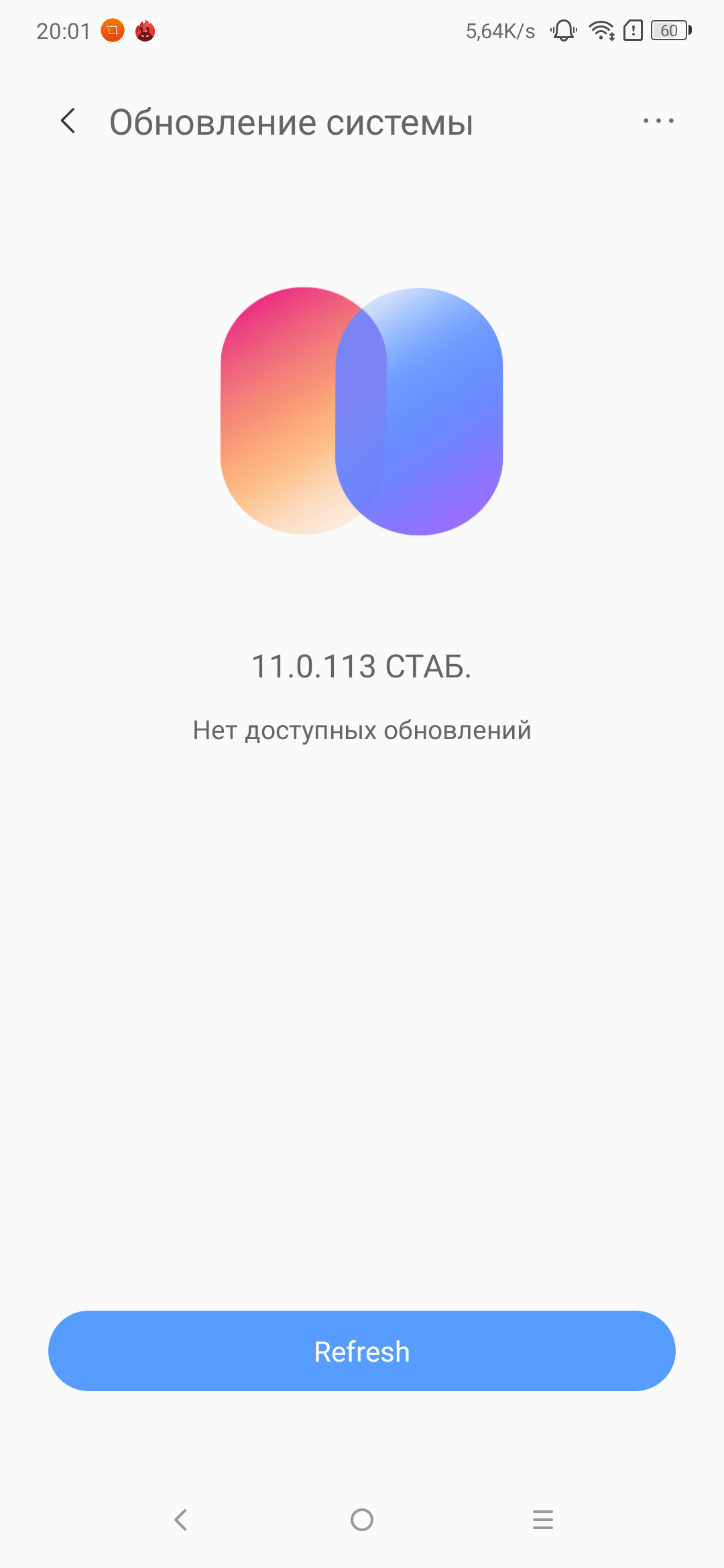Open the three-dot overflow menu
This screenshot has width=724, height=1568.
coord(658,121)
